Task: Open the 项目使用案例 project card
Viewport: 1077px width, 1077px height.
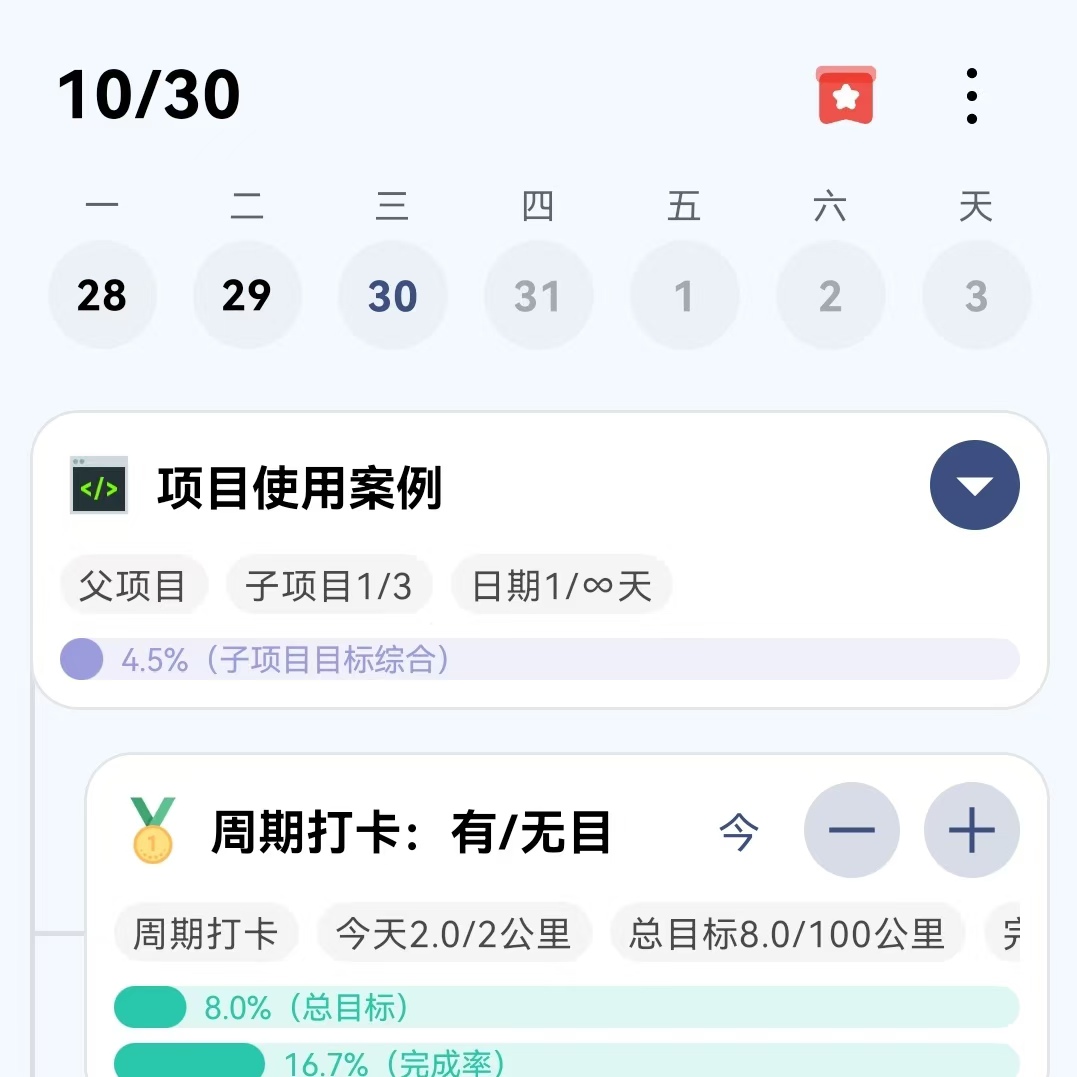Action: tap(300, 489)
